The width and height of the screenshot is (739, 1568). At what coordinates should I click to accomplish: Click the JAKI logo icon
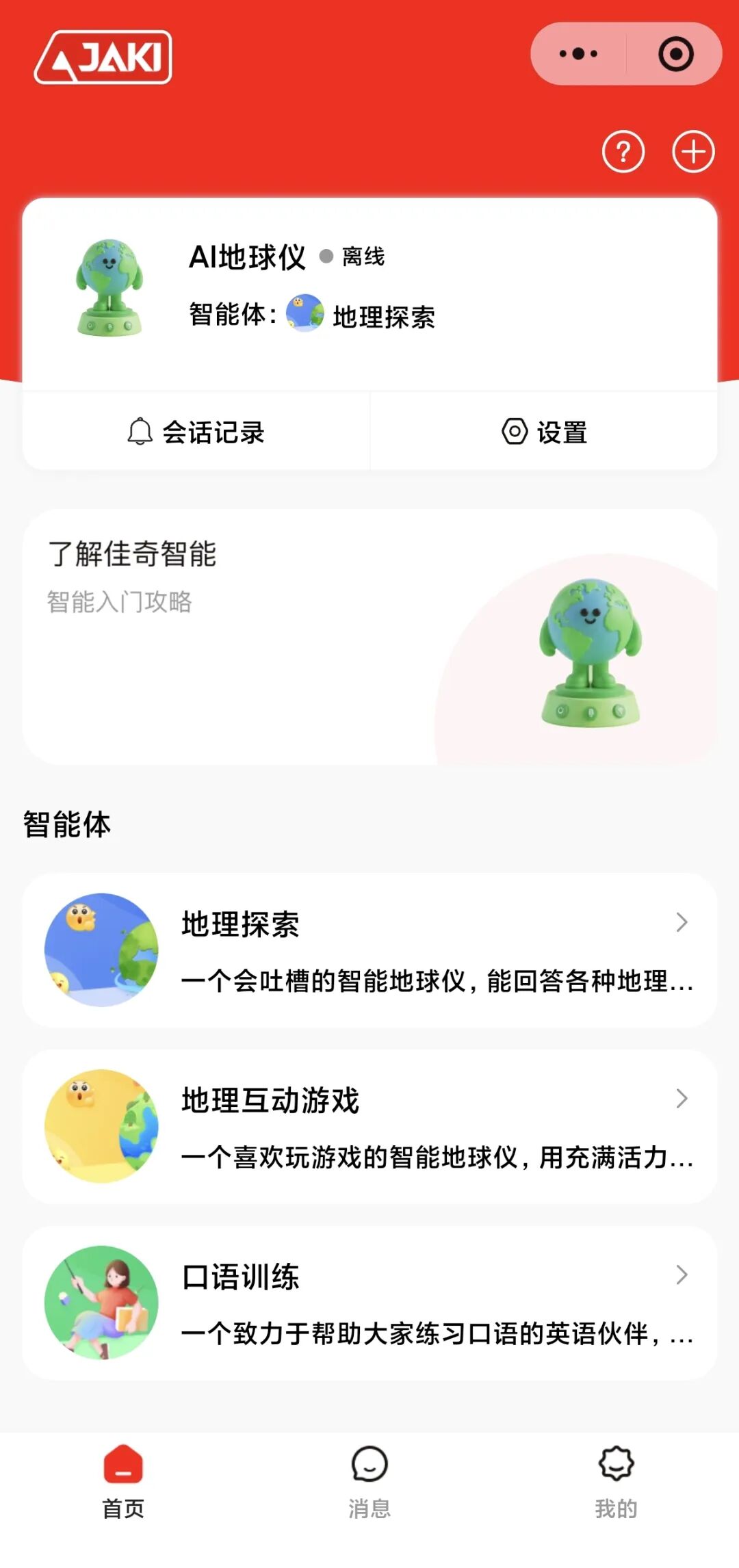103,58
